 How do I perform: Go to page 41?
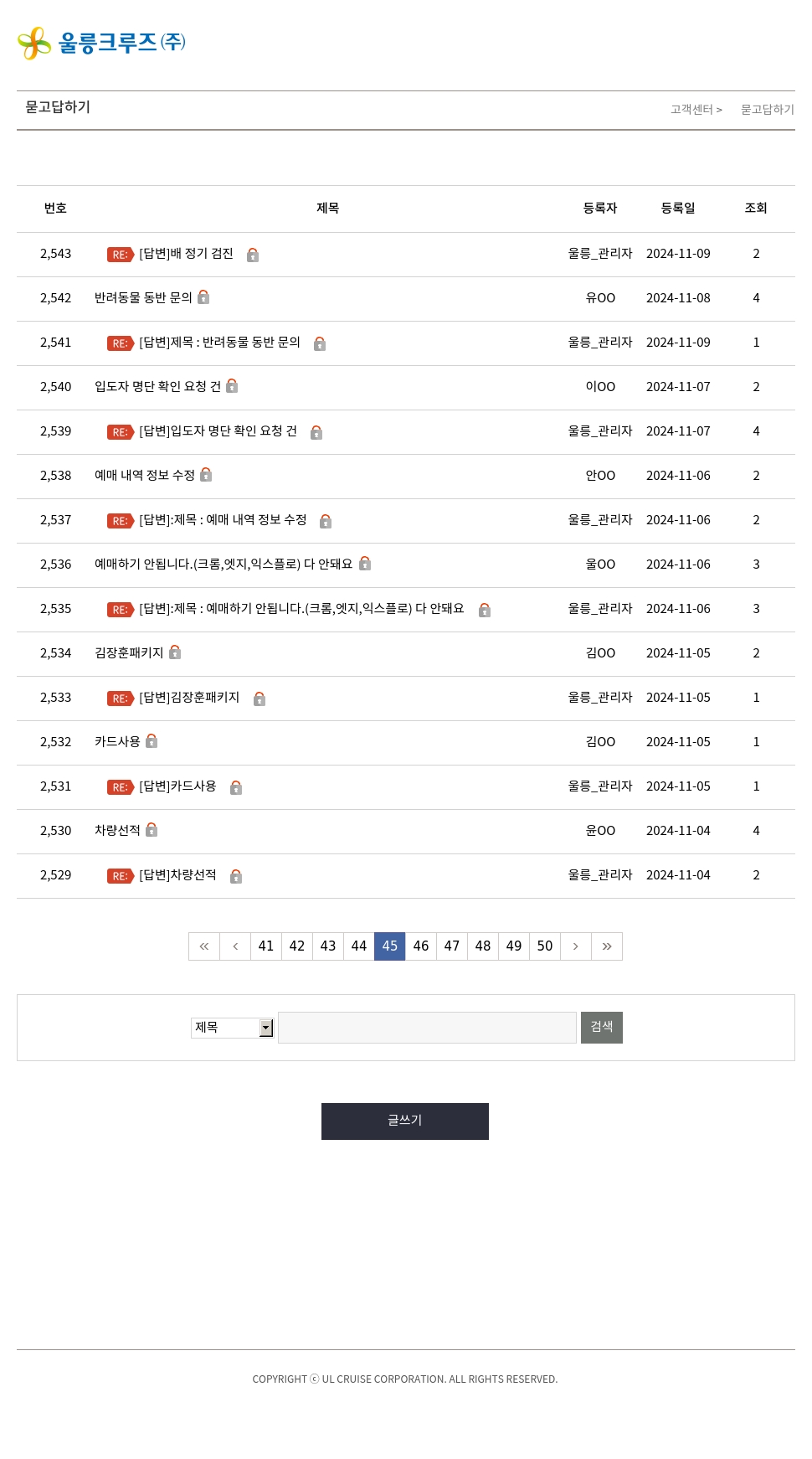tap(266, 946)
